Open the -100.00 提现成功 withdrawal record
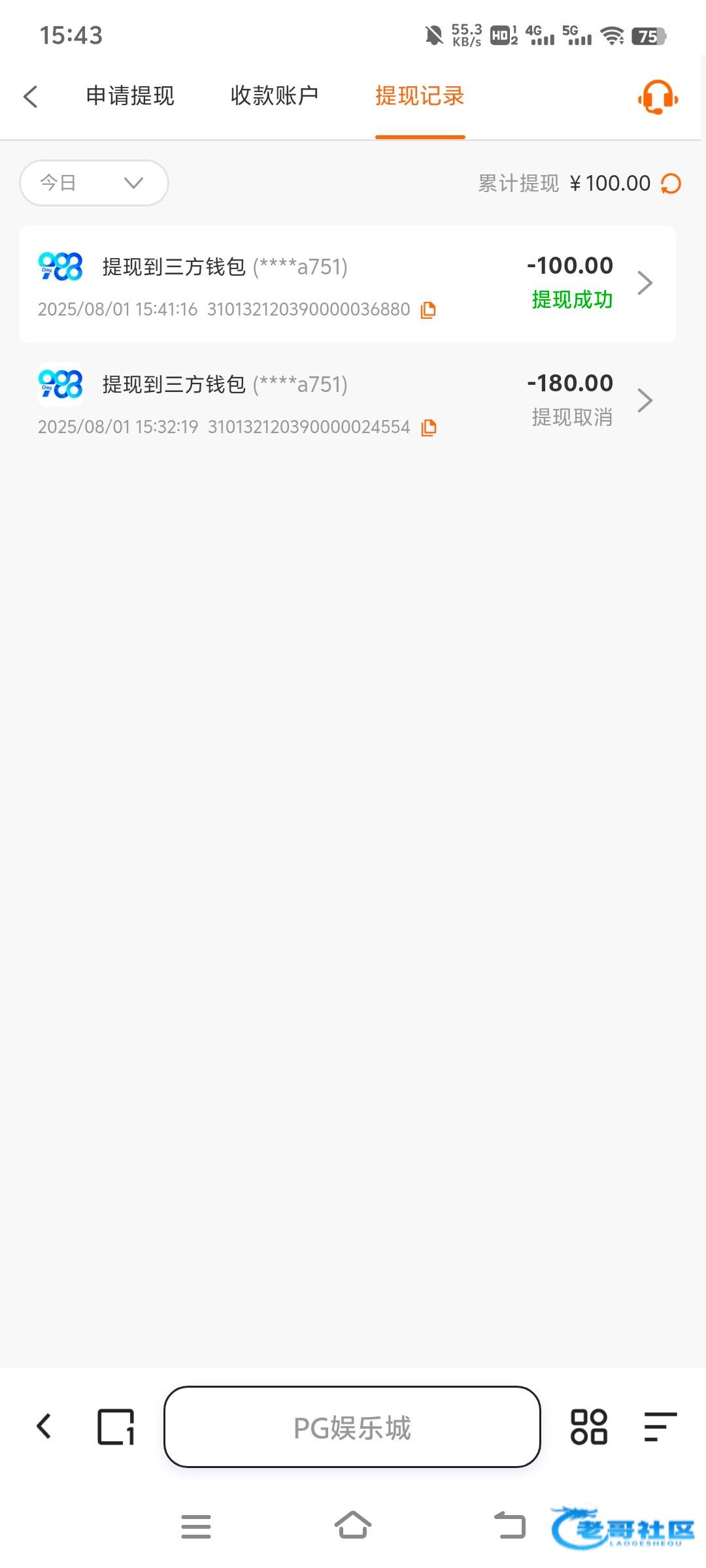The width and height of the screenshot is (706, 1568). [x=347, y=284]
